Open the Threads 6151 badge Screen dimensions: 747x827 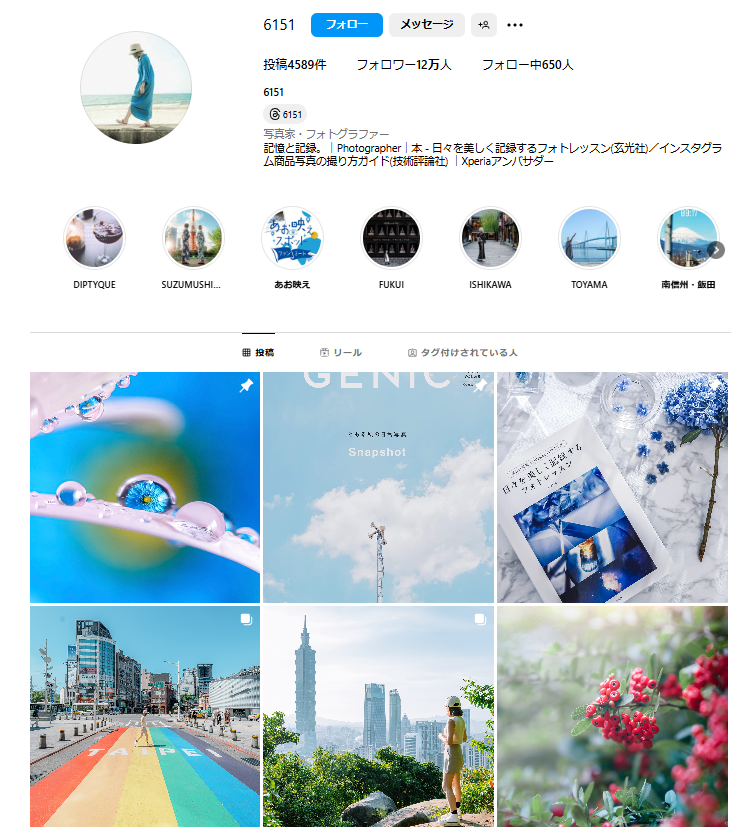tap(286, 114)
